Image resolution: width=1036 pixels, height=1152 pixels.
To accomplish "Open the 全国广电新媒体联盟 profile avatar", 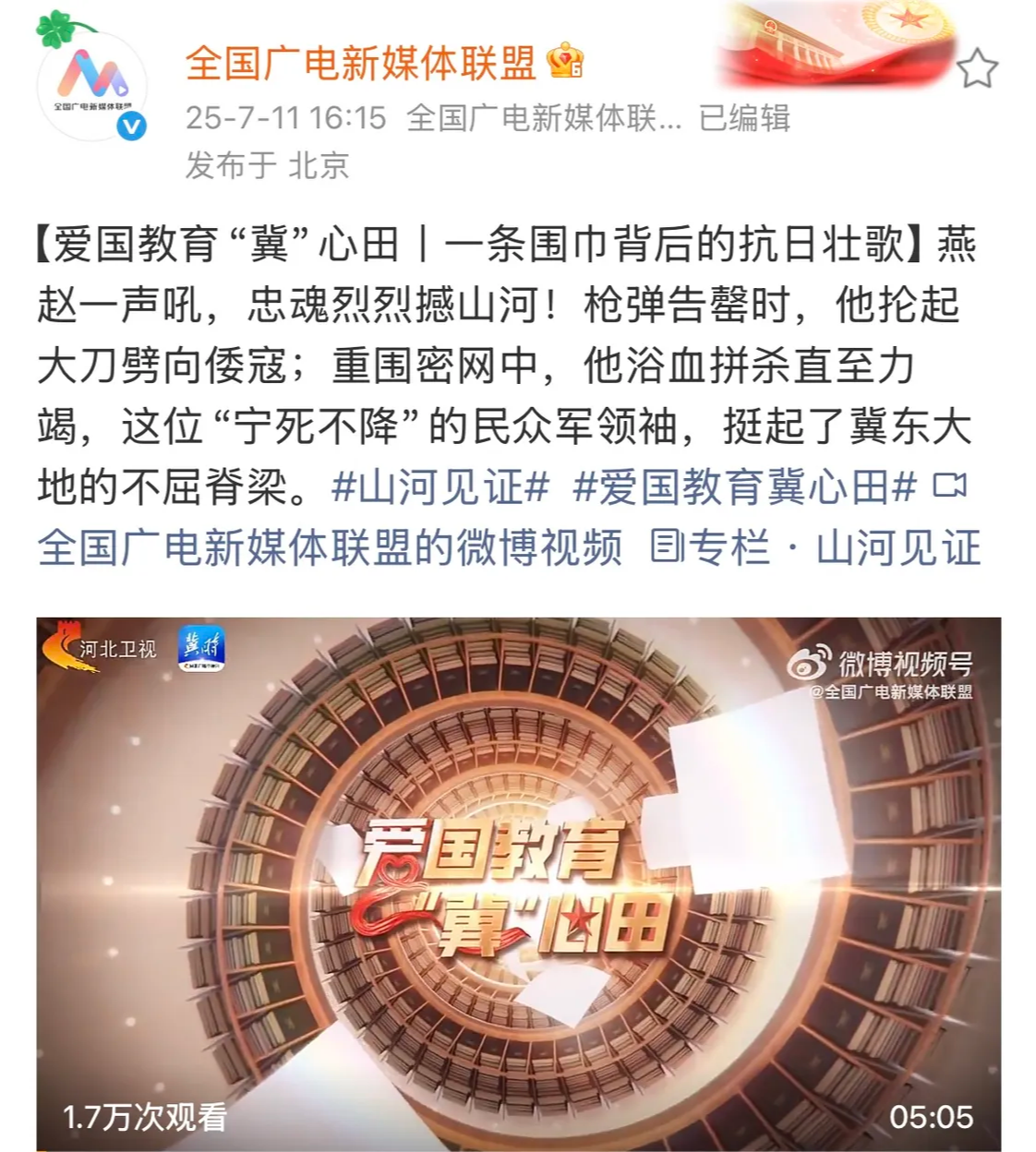I will point(92,84).
